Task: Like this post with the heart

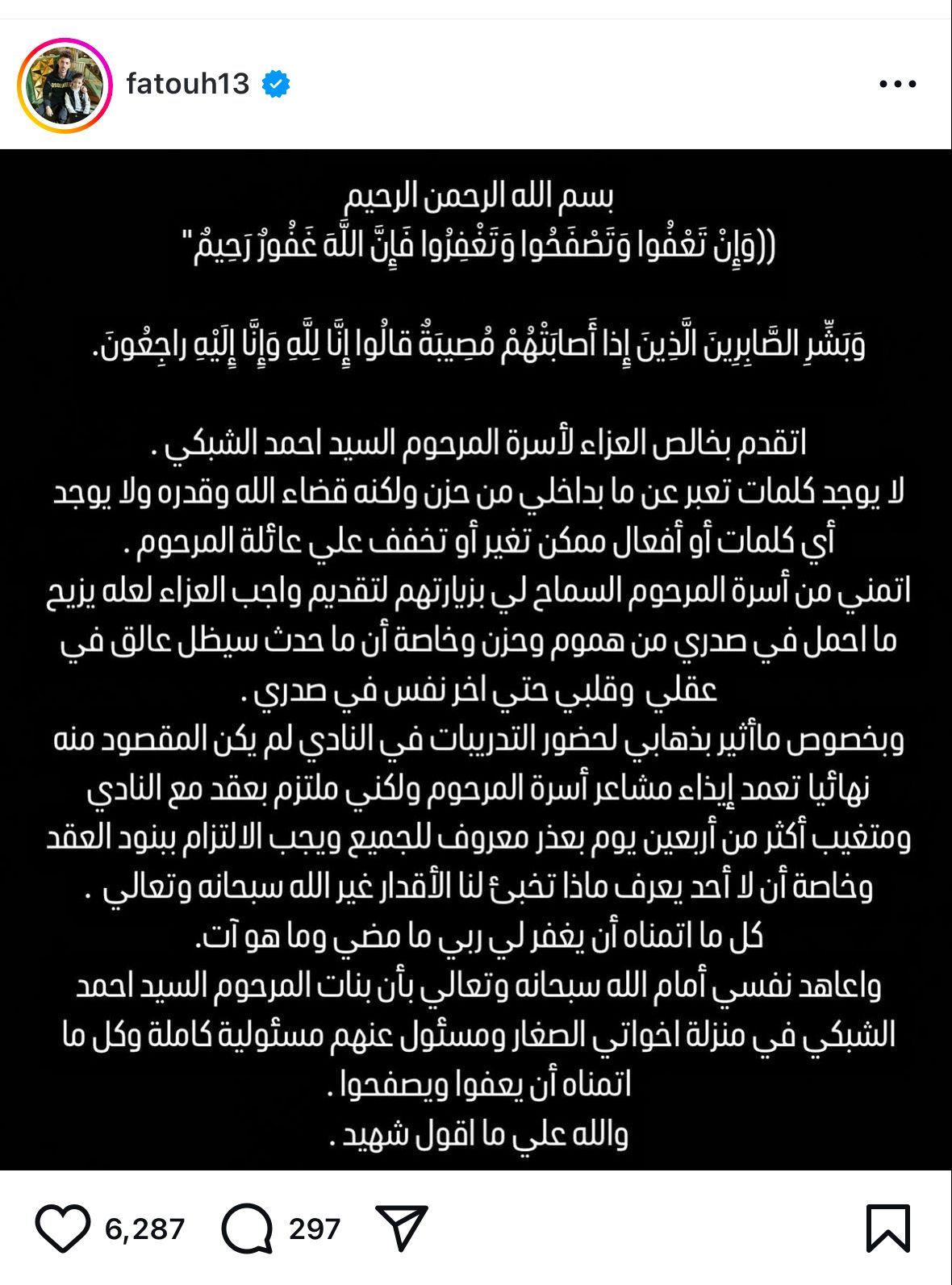Action: tap(62, 1228)
